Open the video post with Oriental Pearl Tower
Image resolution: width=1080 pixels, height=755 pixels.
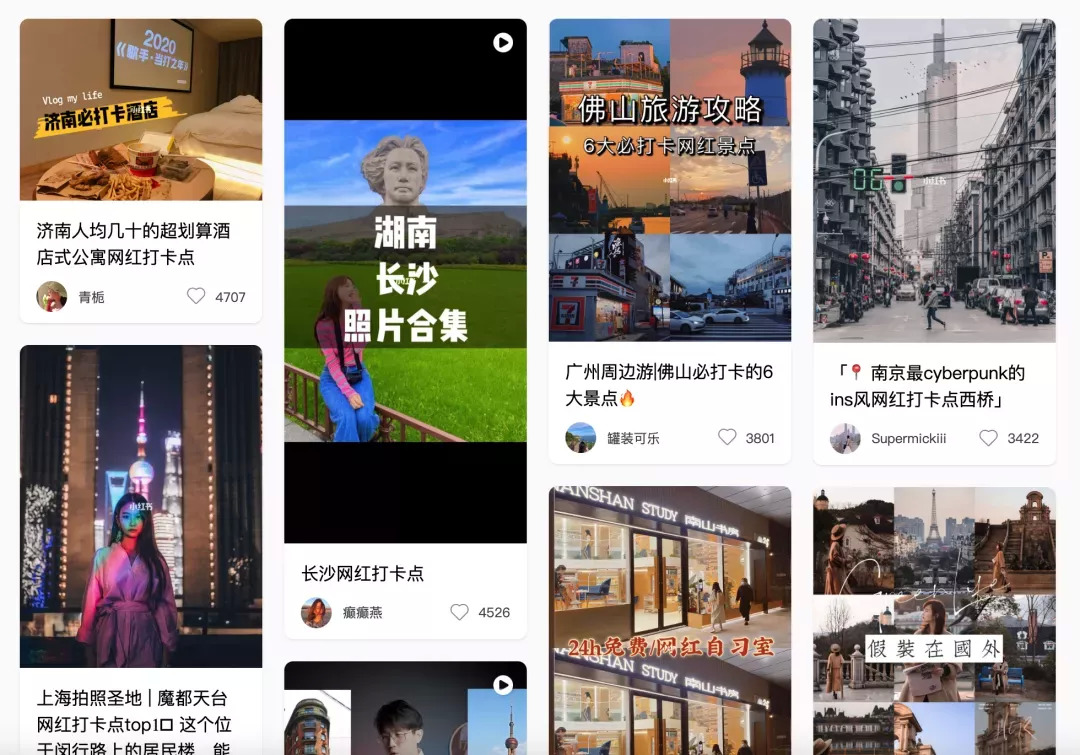(405, 710)
